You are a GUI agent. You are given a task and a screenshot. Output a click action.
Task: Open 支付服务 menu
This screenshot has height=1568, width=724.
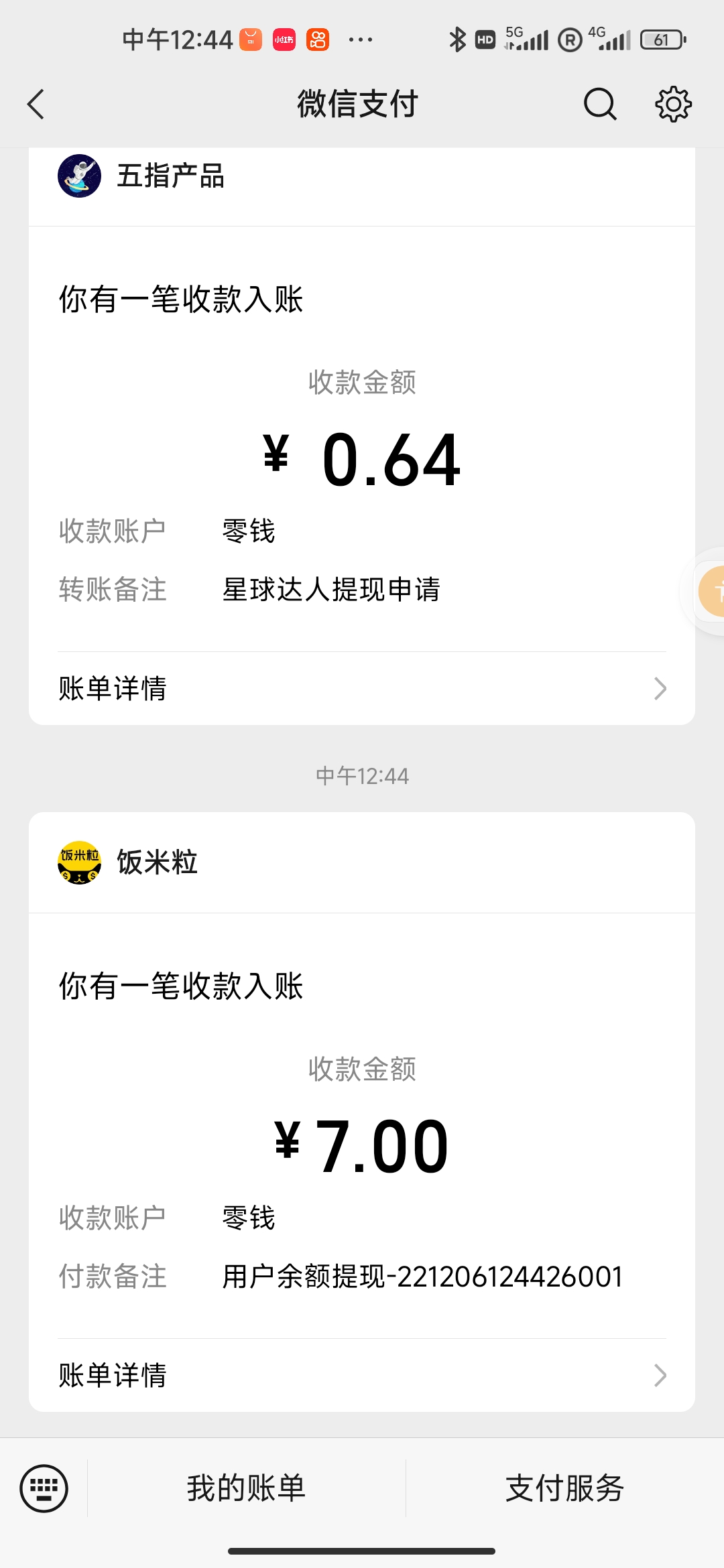pyautogui.click(x=564, y=1488)
